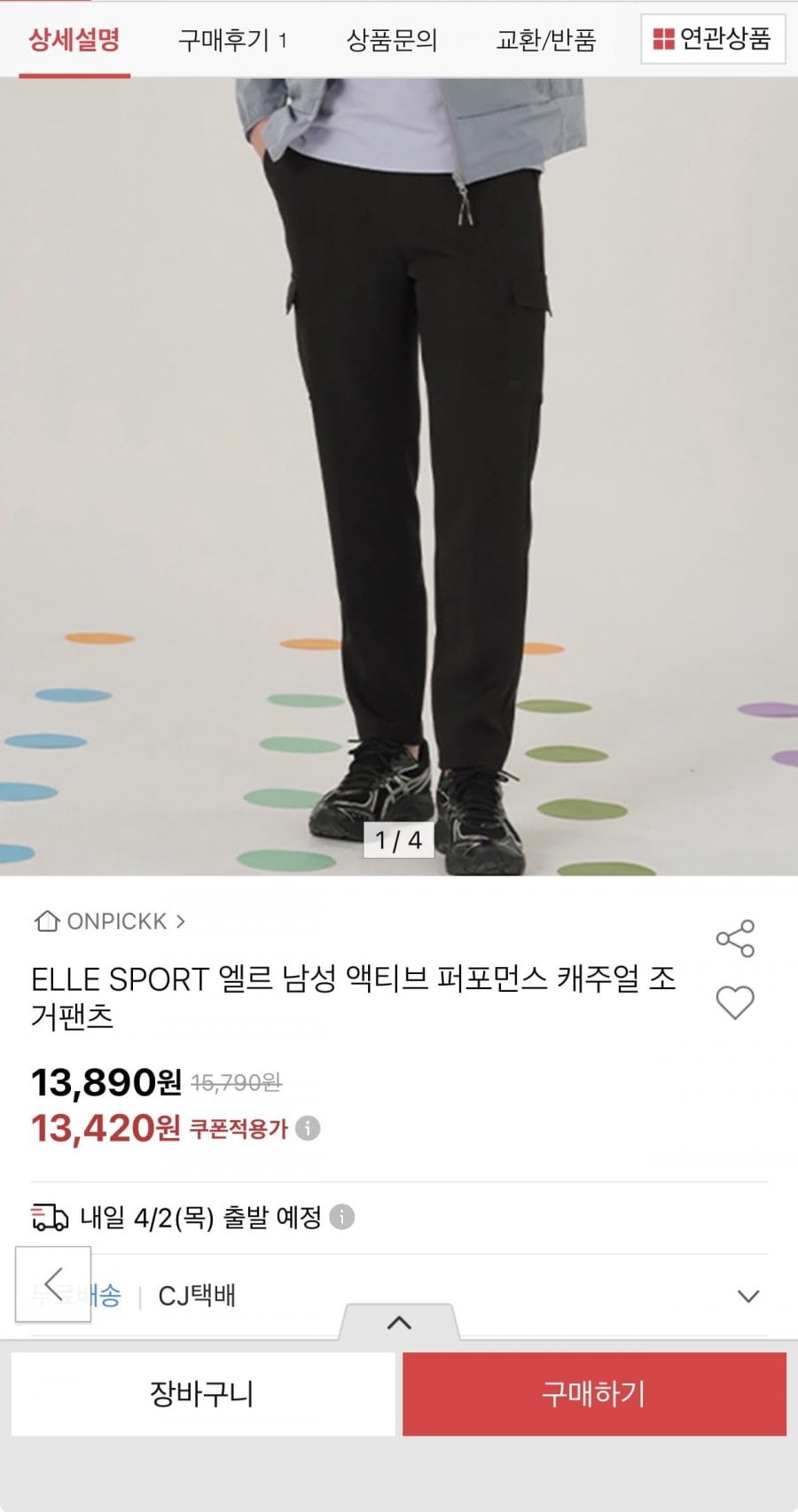
Task: Expand the bottom purchase panel
Action: tap(399, 1323)
